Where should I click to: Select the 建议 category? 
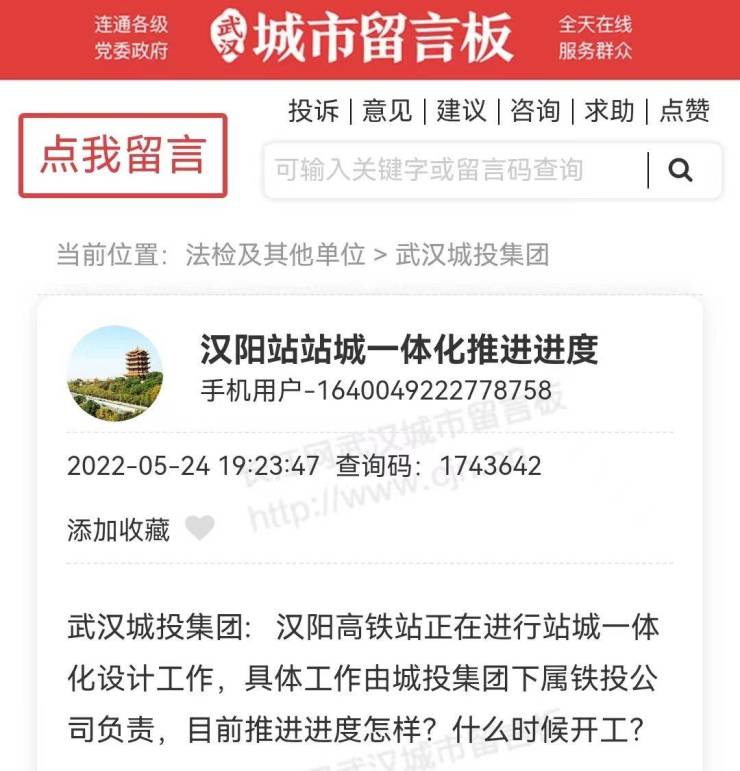[x=462, y=111]
